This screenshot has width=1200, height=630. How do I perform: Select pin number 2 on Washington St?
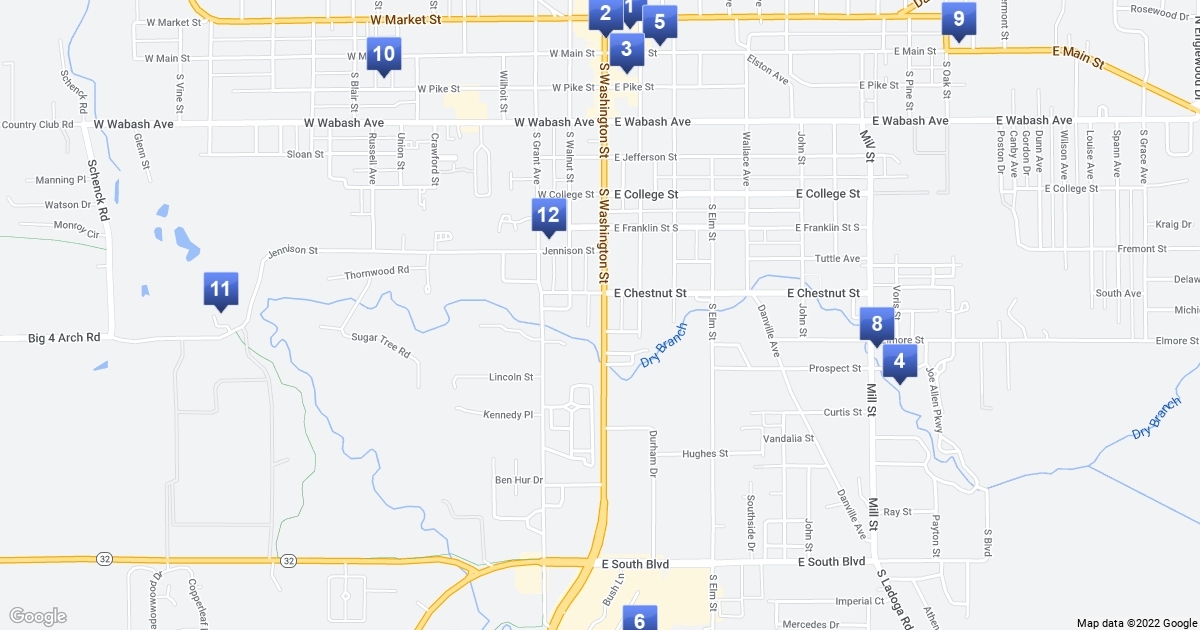pyautogui.click(x=604, y=14)
